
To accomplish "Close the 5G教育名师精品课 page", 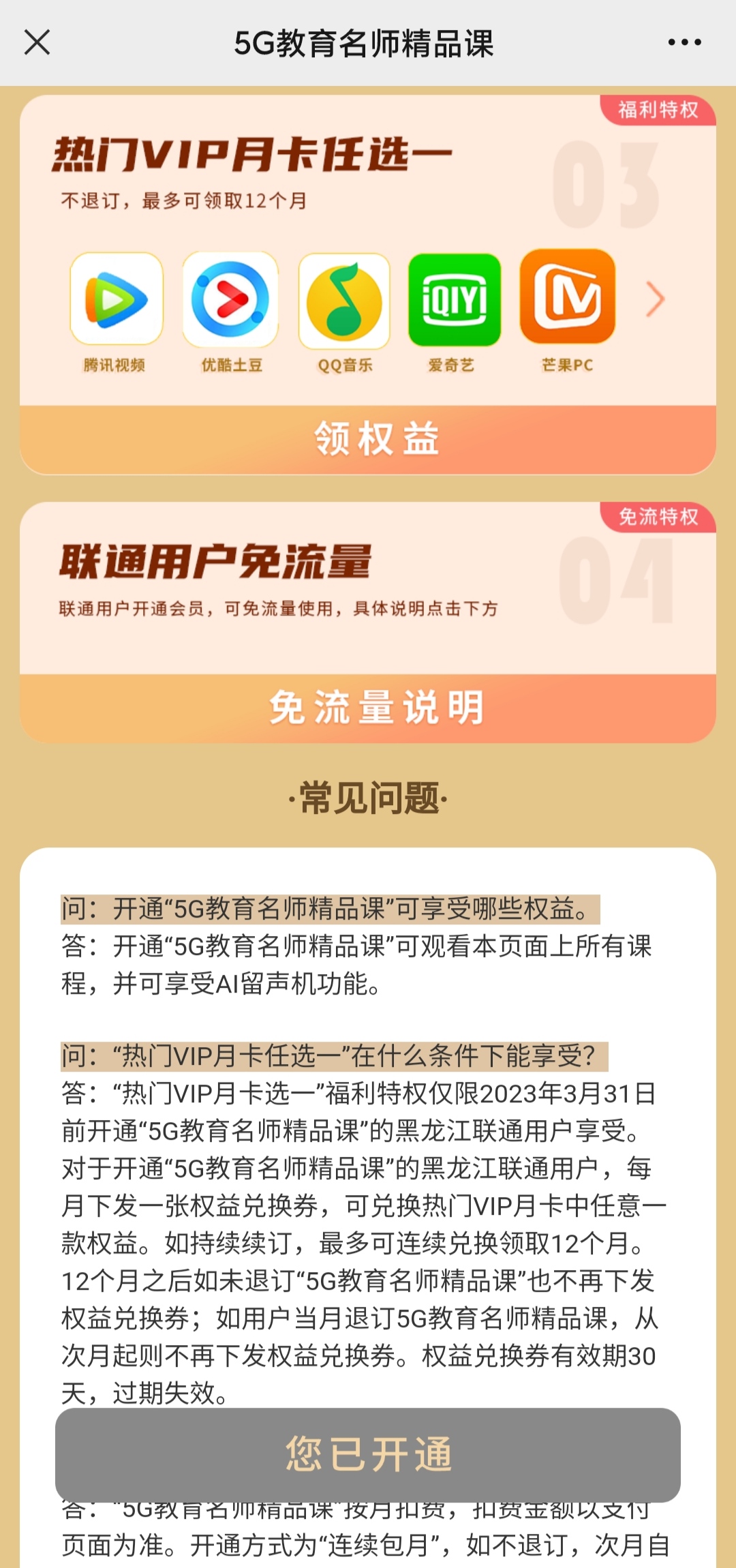I will click(37, 42).
